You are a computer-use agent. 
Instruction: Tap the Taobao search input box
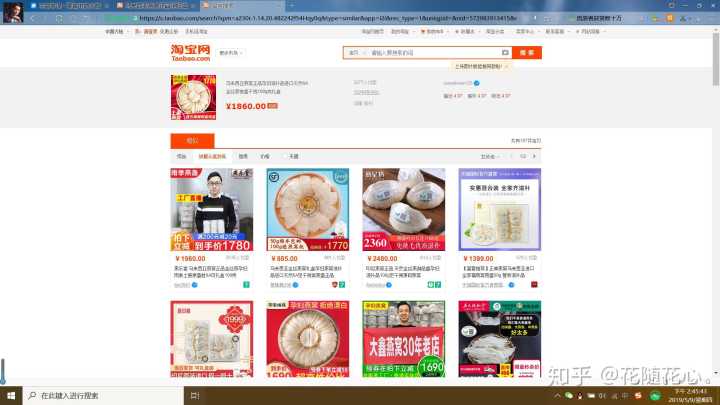click(430, 52)
